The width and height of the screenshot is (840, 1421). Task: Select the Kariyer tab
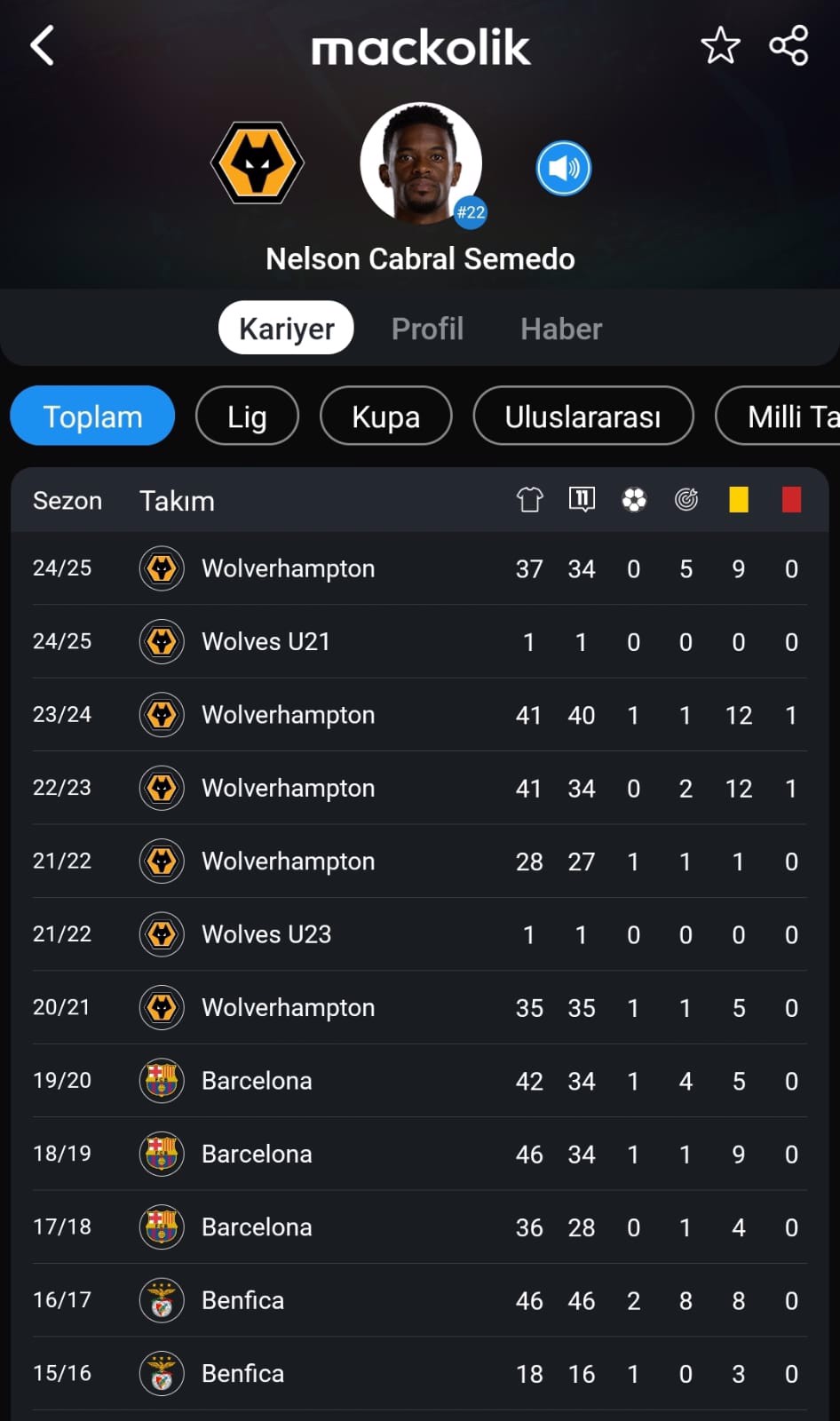(x=286, y=328)
